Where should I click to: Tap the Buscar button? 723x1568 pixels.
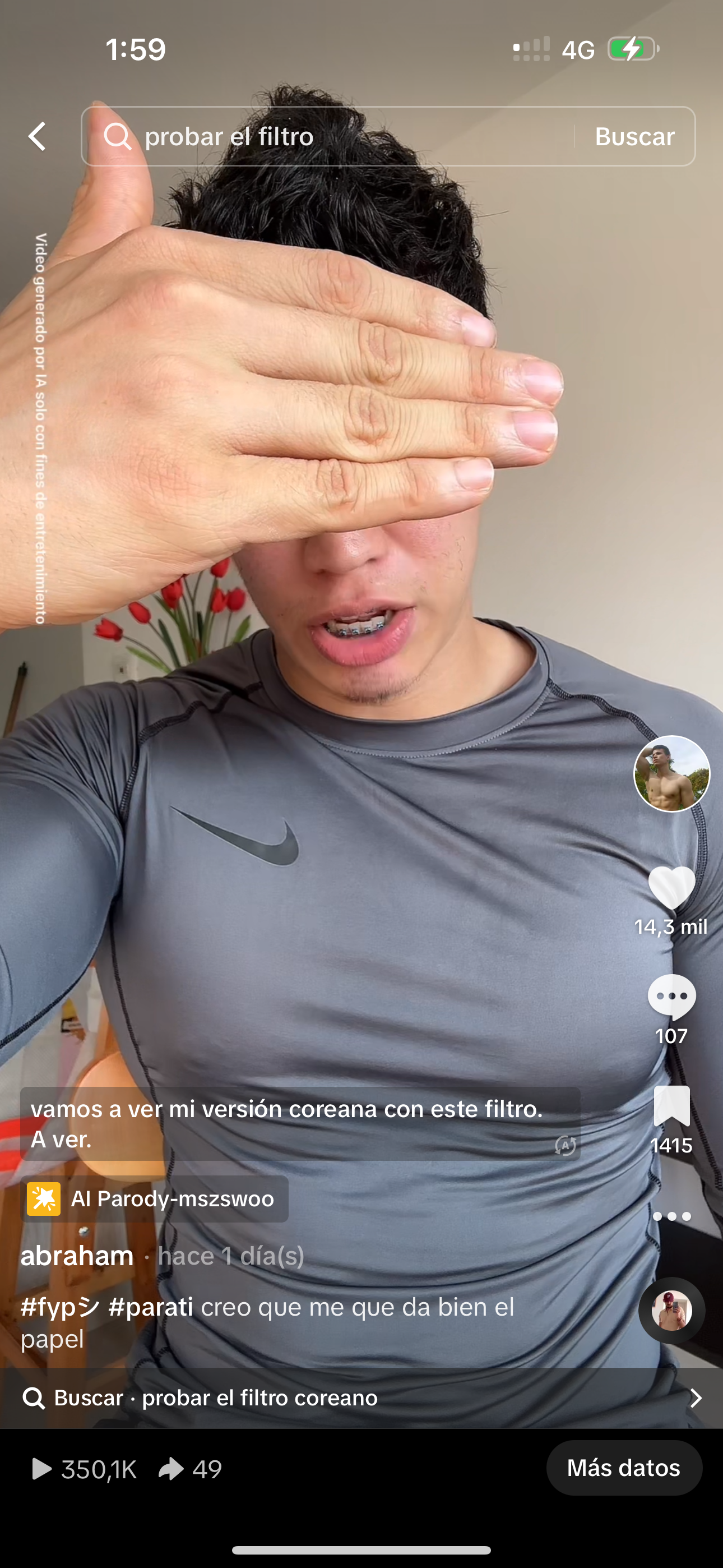634,136
